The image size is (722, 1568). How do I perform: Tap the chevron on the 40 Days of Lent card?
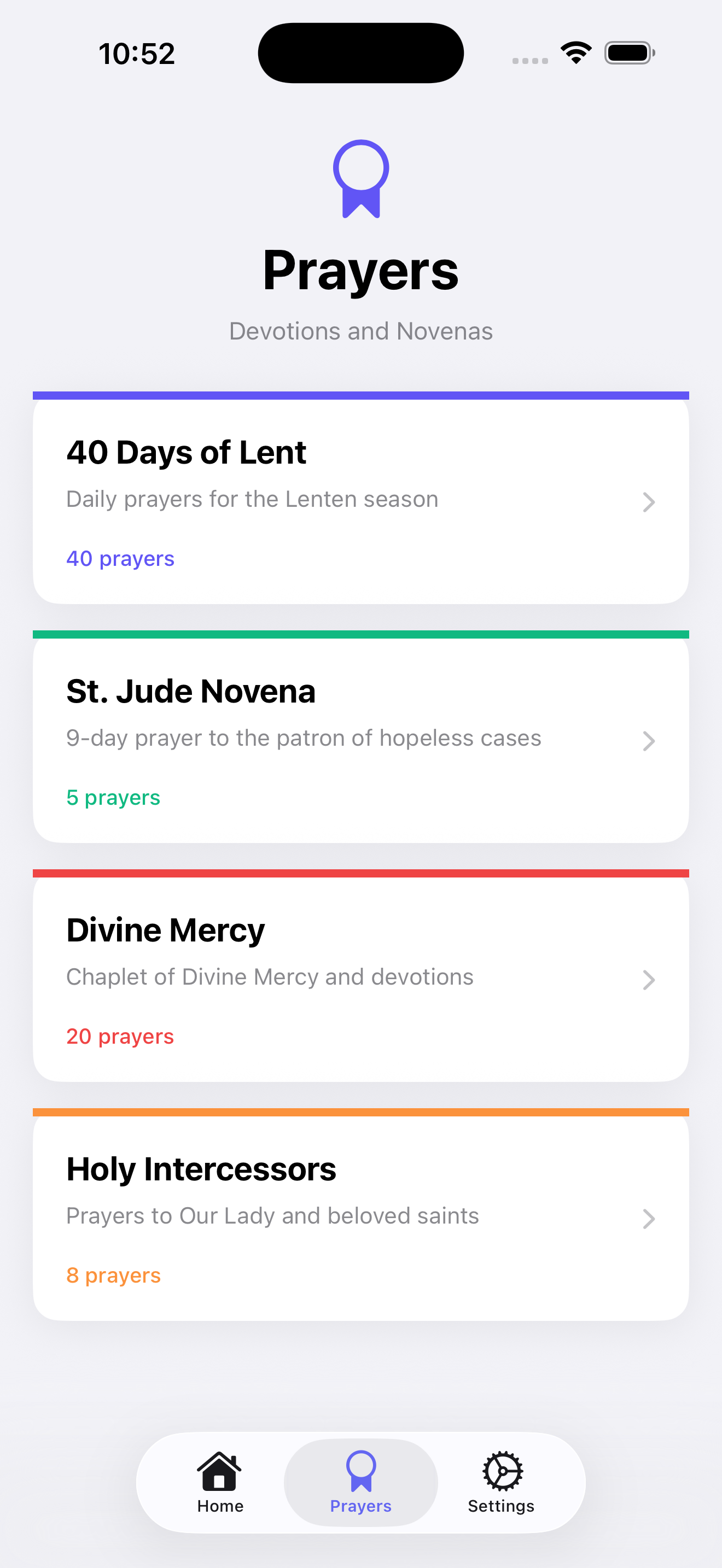(x=649, y=501)
